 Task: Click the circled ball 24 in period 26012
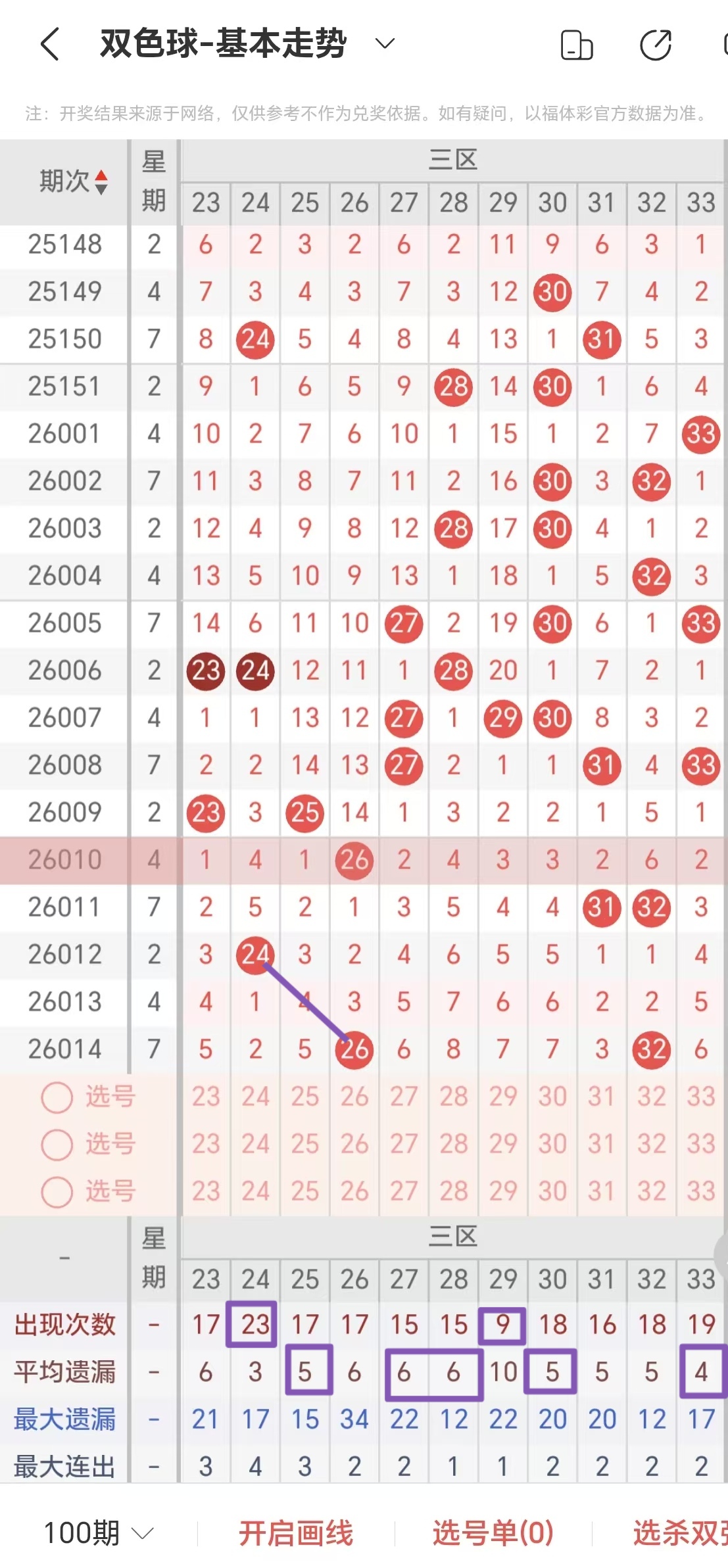point(255,953)
